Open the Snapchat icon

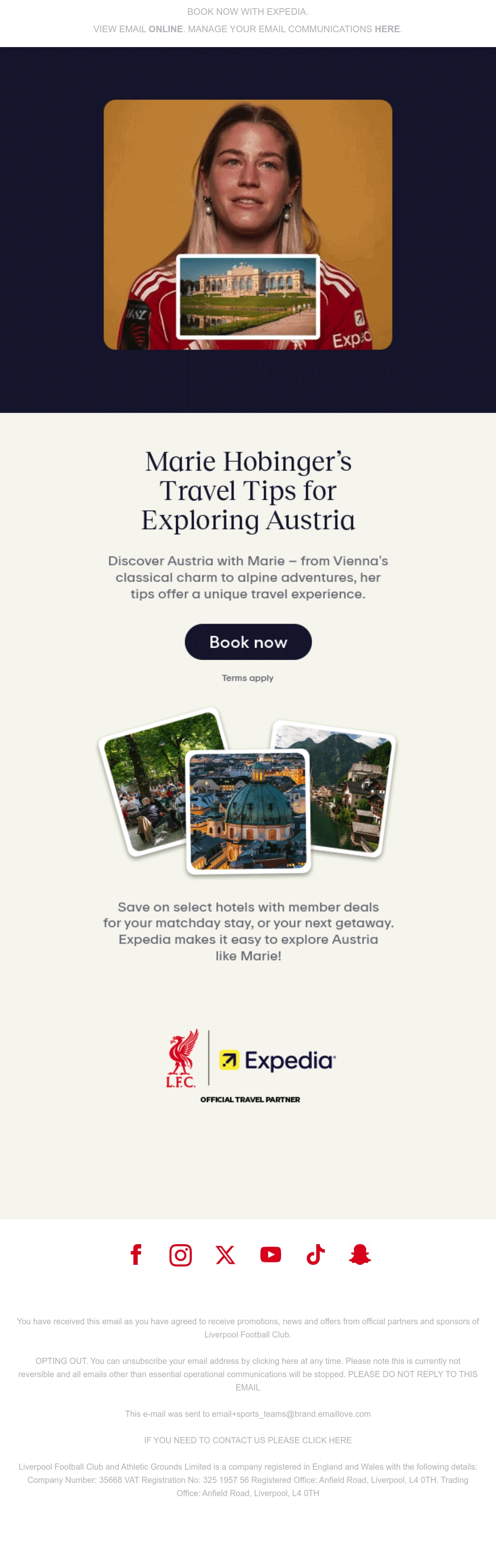tap(360, 1254)
